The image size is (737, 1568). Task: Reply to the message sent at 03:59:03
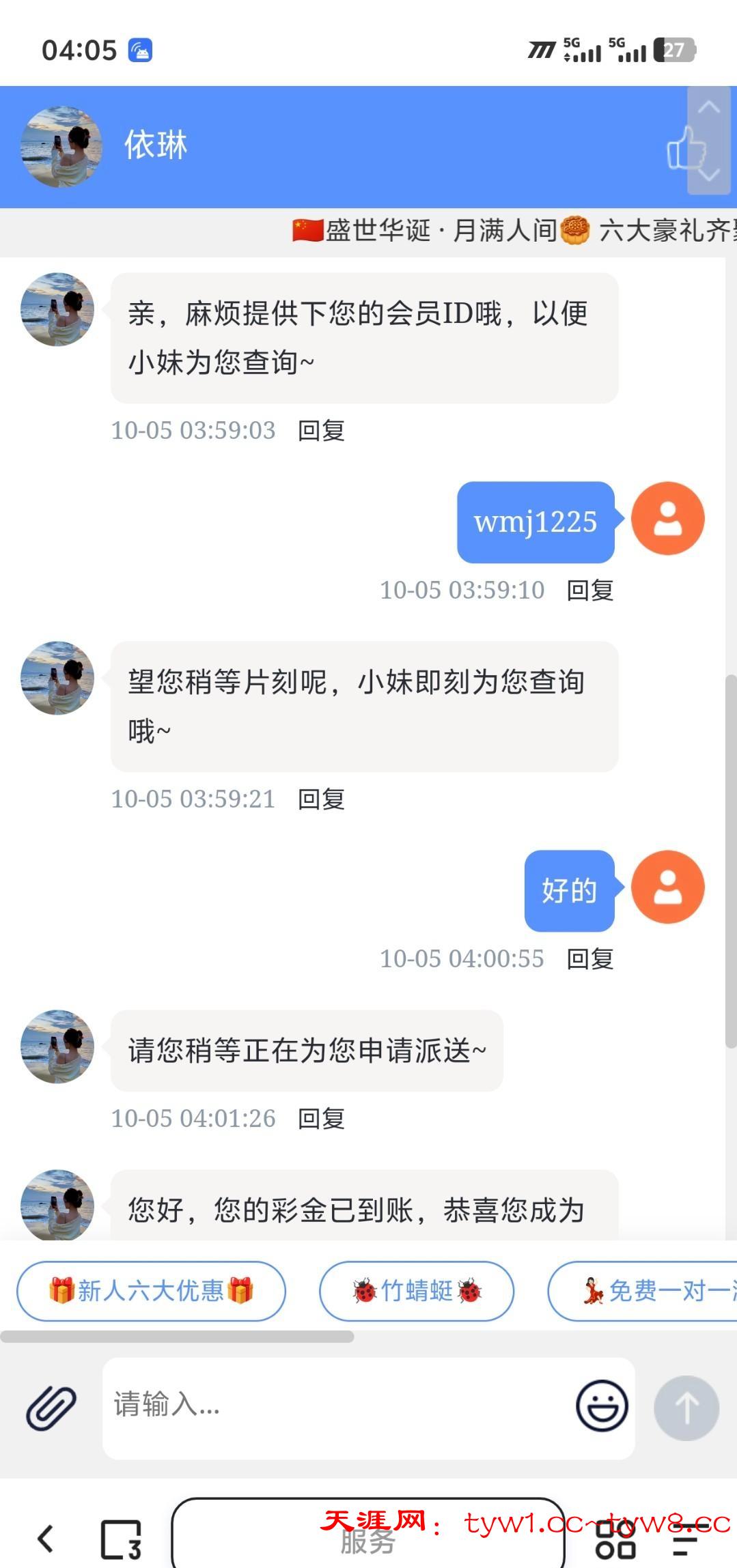[321, 431]
